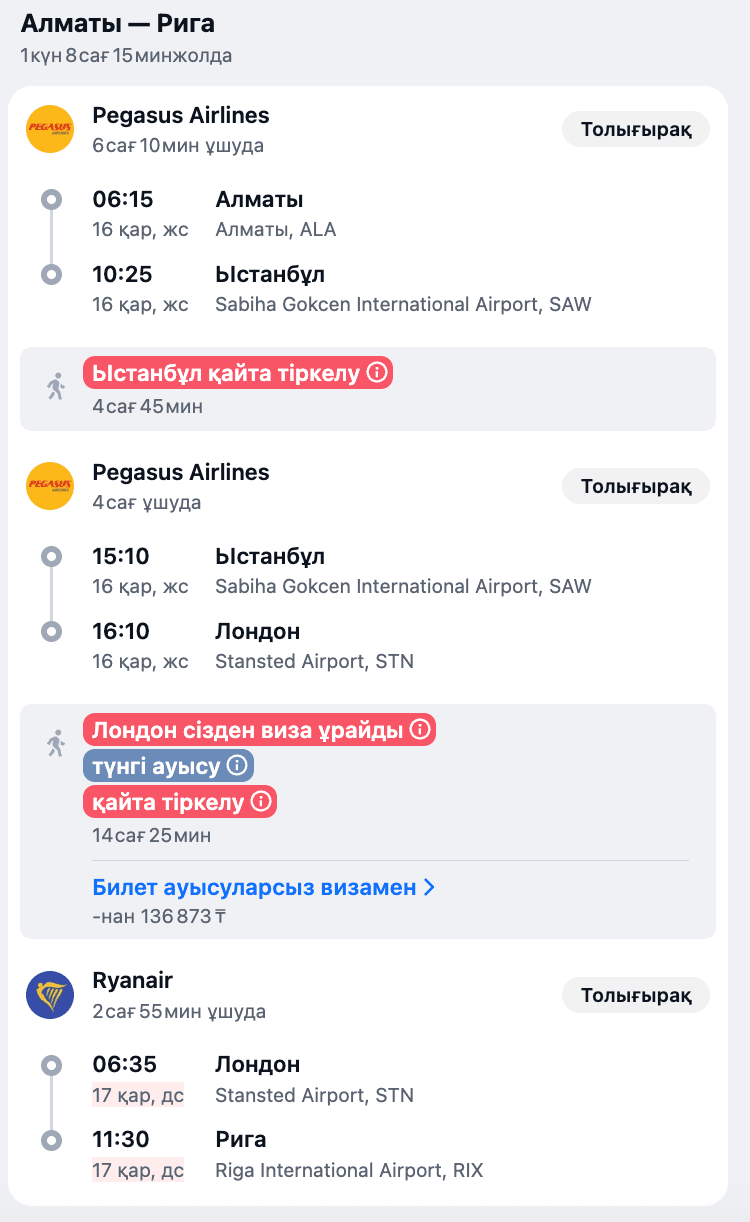
Task: Open 'Толығырақ' for the Ryanair flight
Action: point(635,995)
